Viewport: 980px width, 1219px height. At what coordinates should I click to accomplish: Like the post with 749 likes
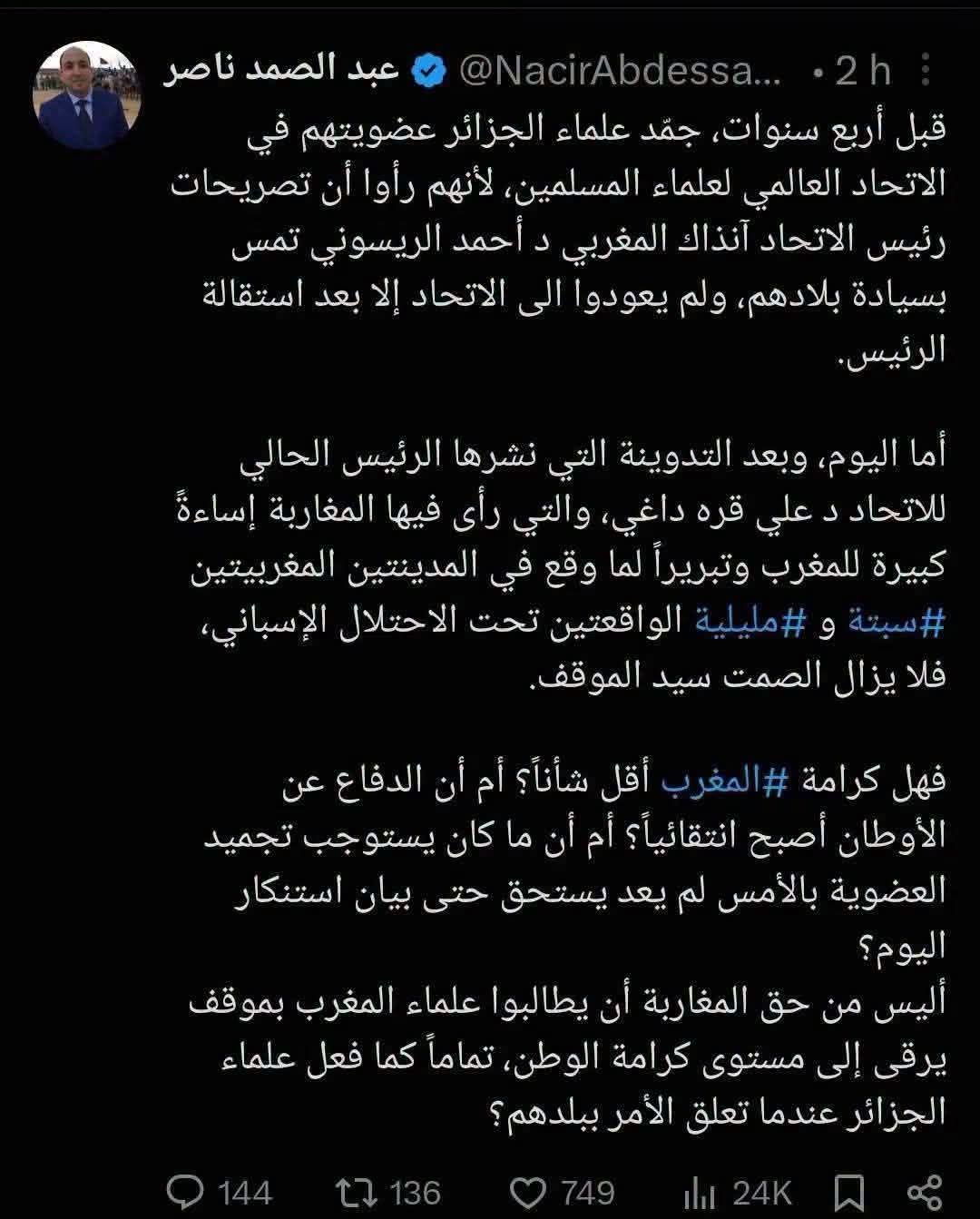pos(562,1191)
